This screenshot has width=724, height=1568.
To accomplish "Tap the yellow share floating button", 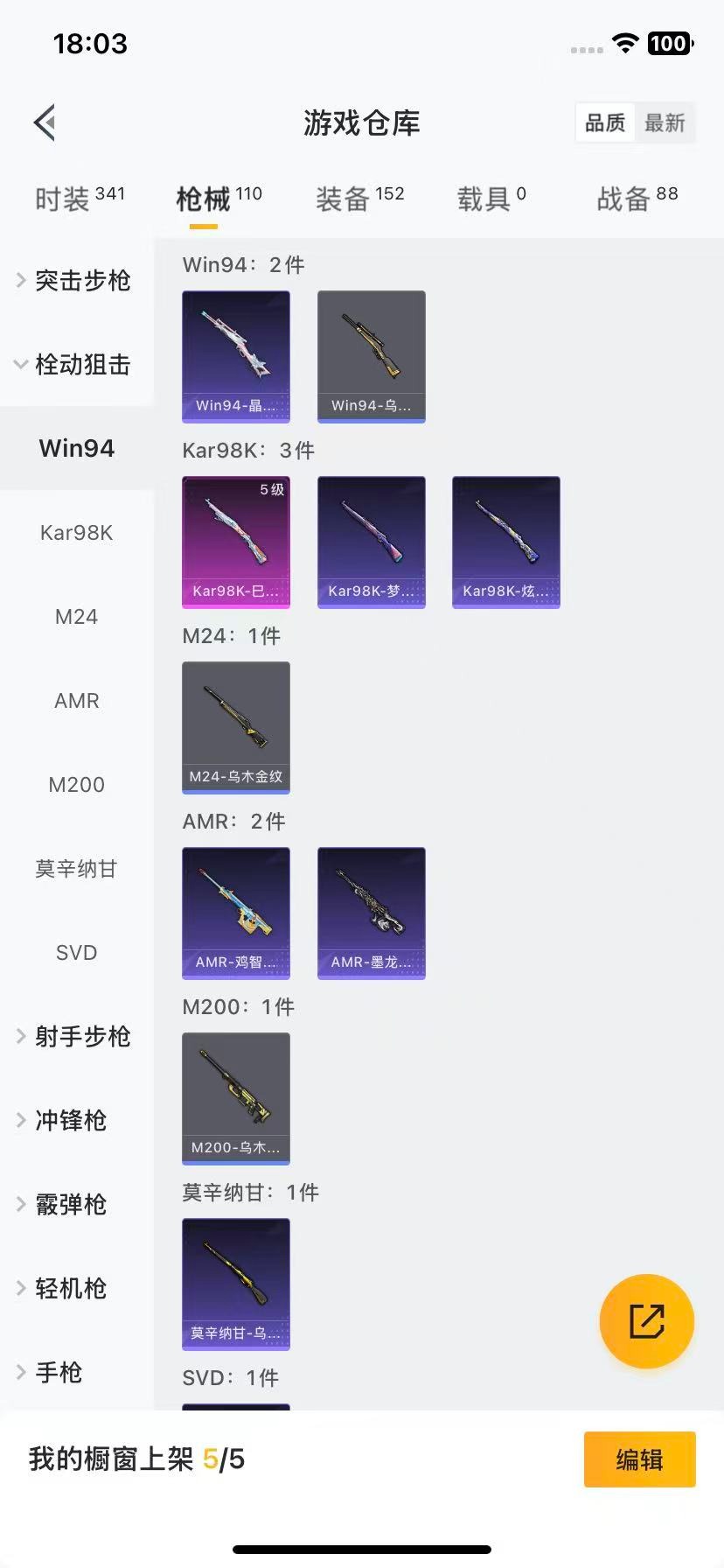I will (x=647, y=1320).
